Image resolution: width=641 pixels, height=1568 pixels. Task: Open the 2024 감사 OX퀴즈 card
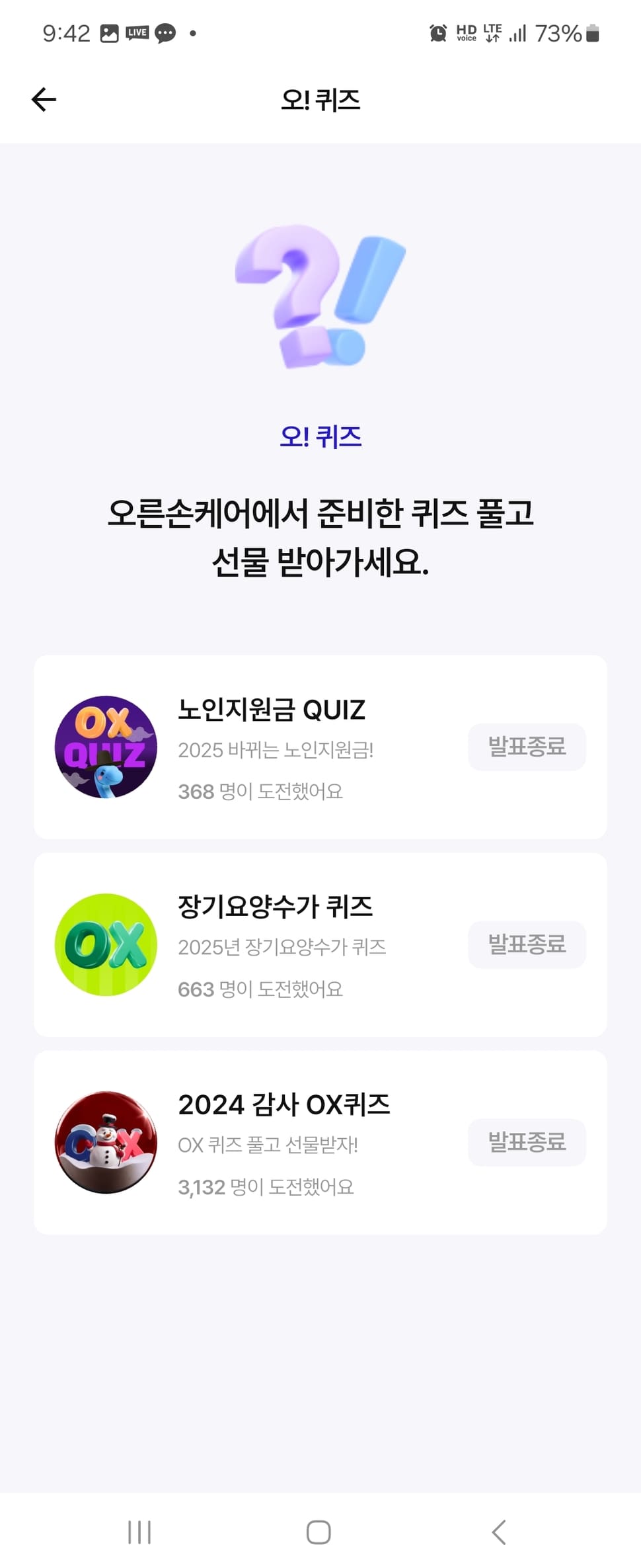pyautogui.click(x=320, y=1142)
